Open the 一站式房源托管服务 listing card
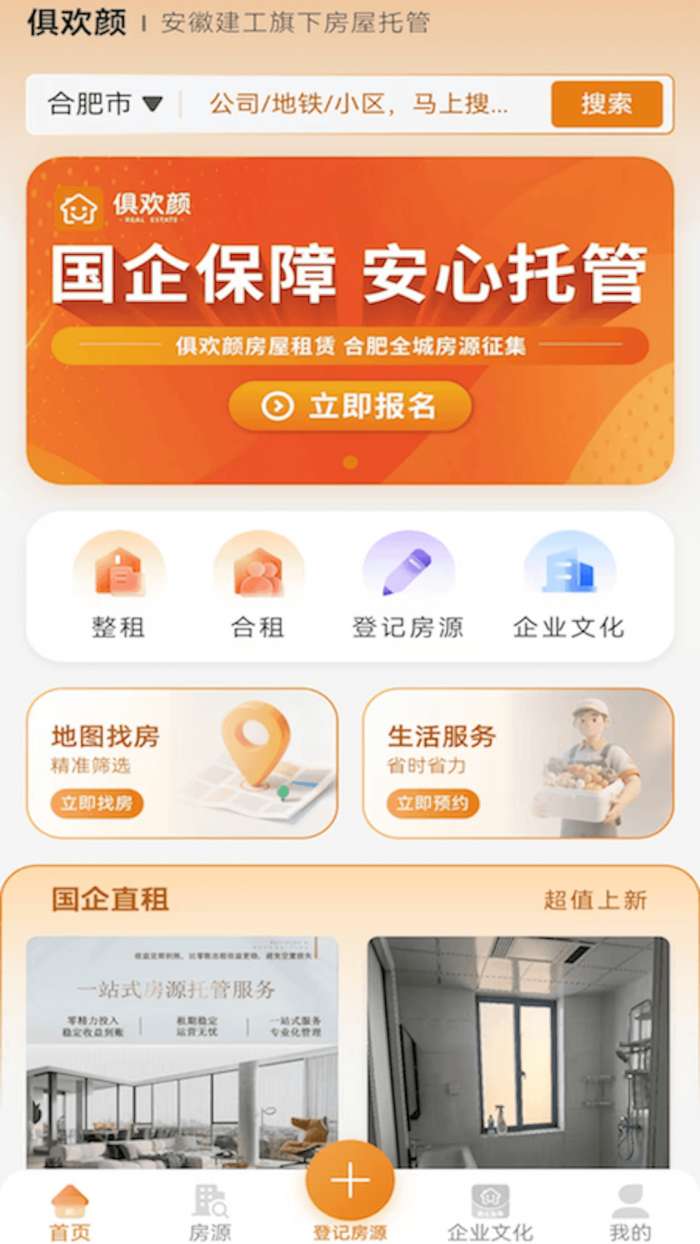This screenshot has height=1244, width=700. (182, 1050)
